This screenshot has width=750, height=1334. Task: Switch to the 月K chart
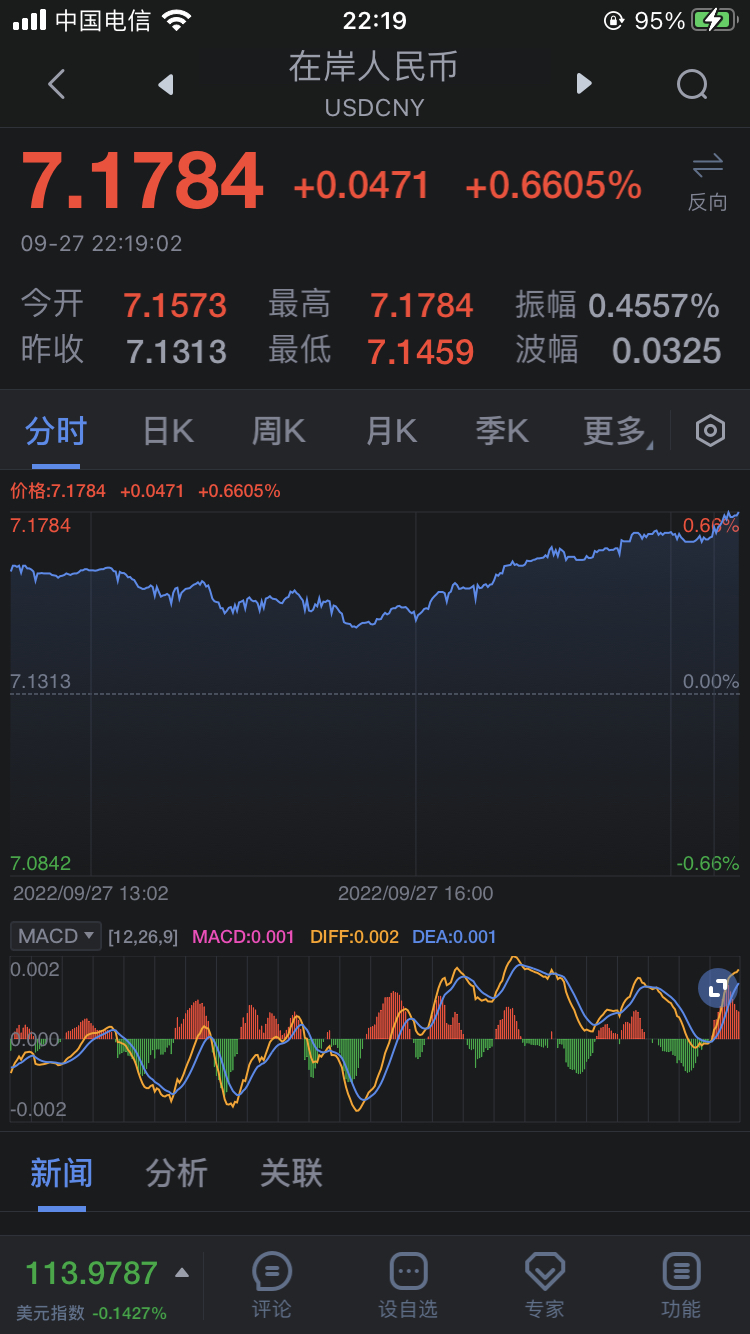coord(390,431)
